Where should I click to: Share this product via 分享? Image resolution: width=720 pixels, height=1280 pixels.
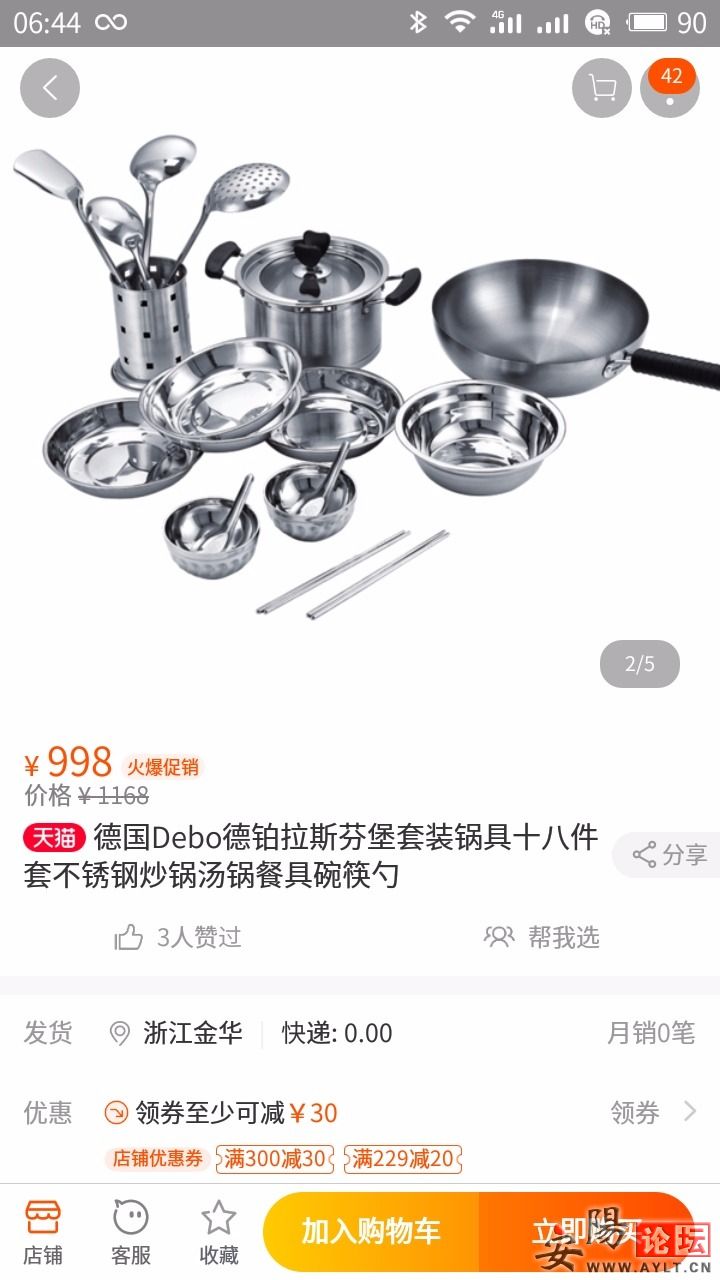pos(669,855)
